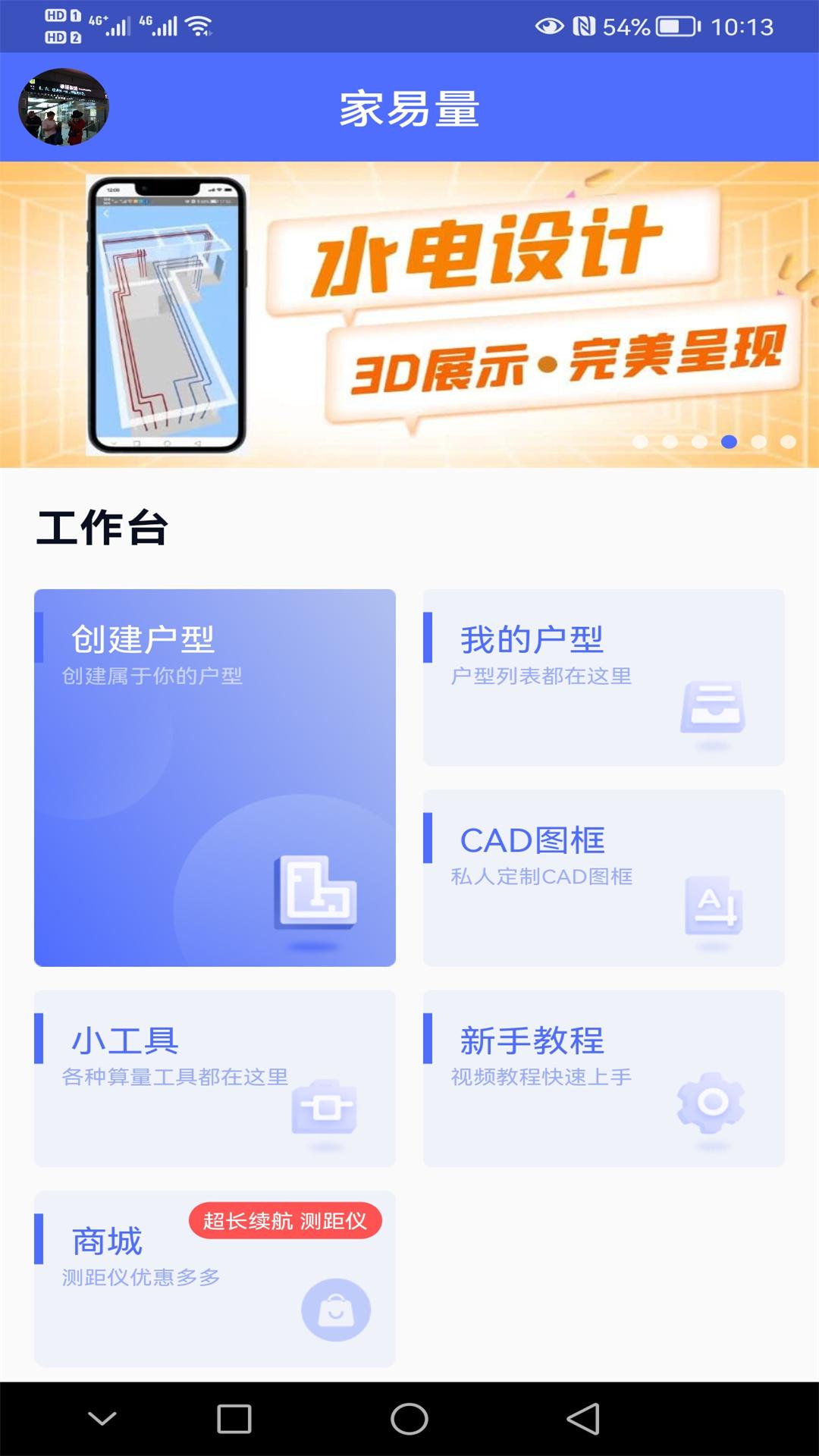Screen dimensions: 819x1456
Task: Open the drawer icon in 我的户型 card
Action: click(x=714, y=709)
